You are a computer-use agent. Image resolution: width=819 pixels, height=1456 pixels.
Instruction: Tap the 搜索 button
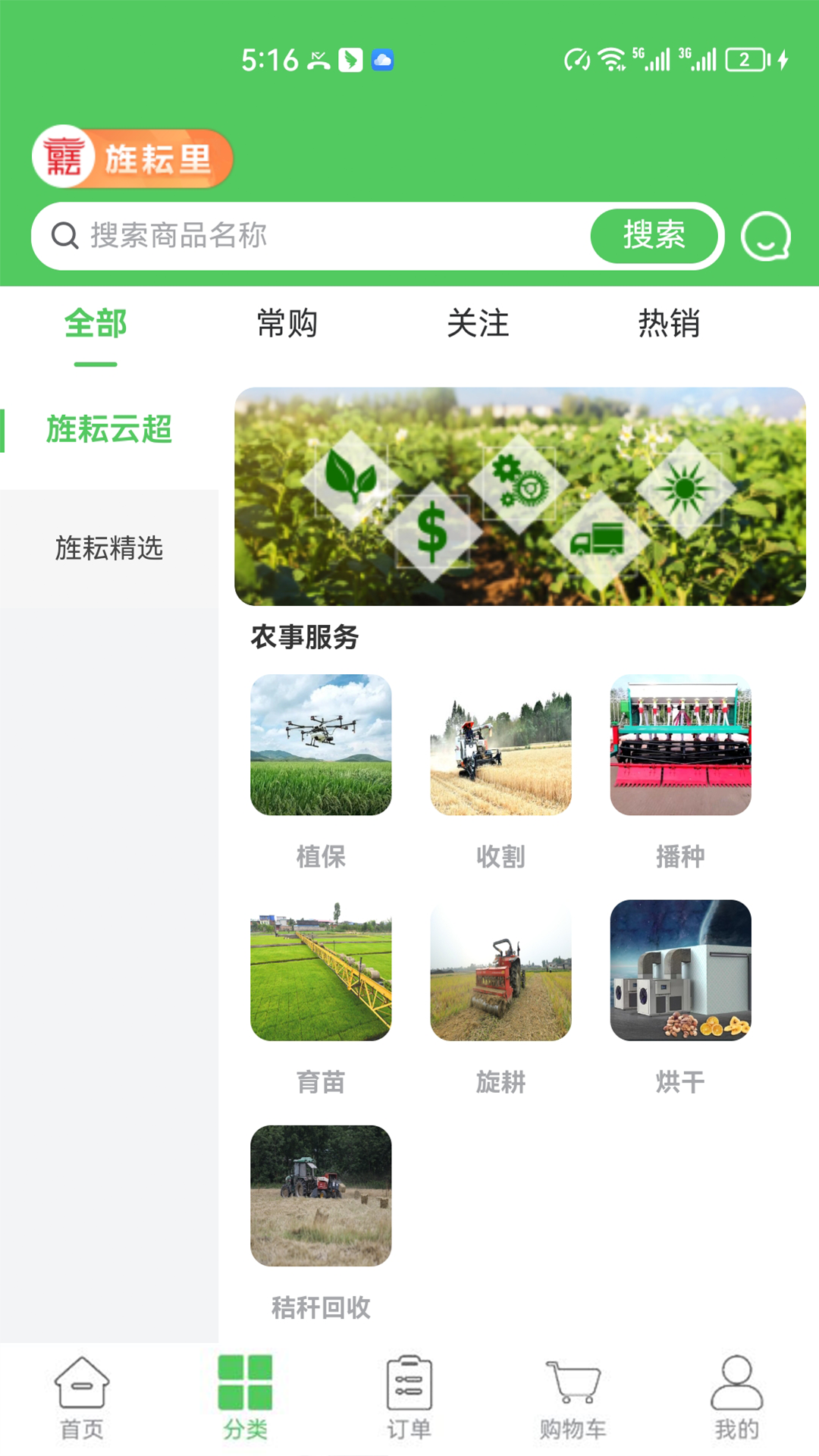[x=654, y=236]
